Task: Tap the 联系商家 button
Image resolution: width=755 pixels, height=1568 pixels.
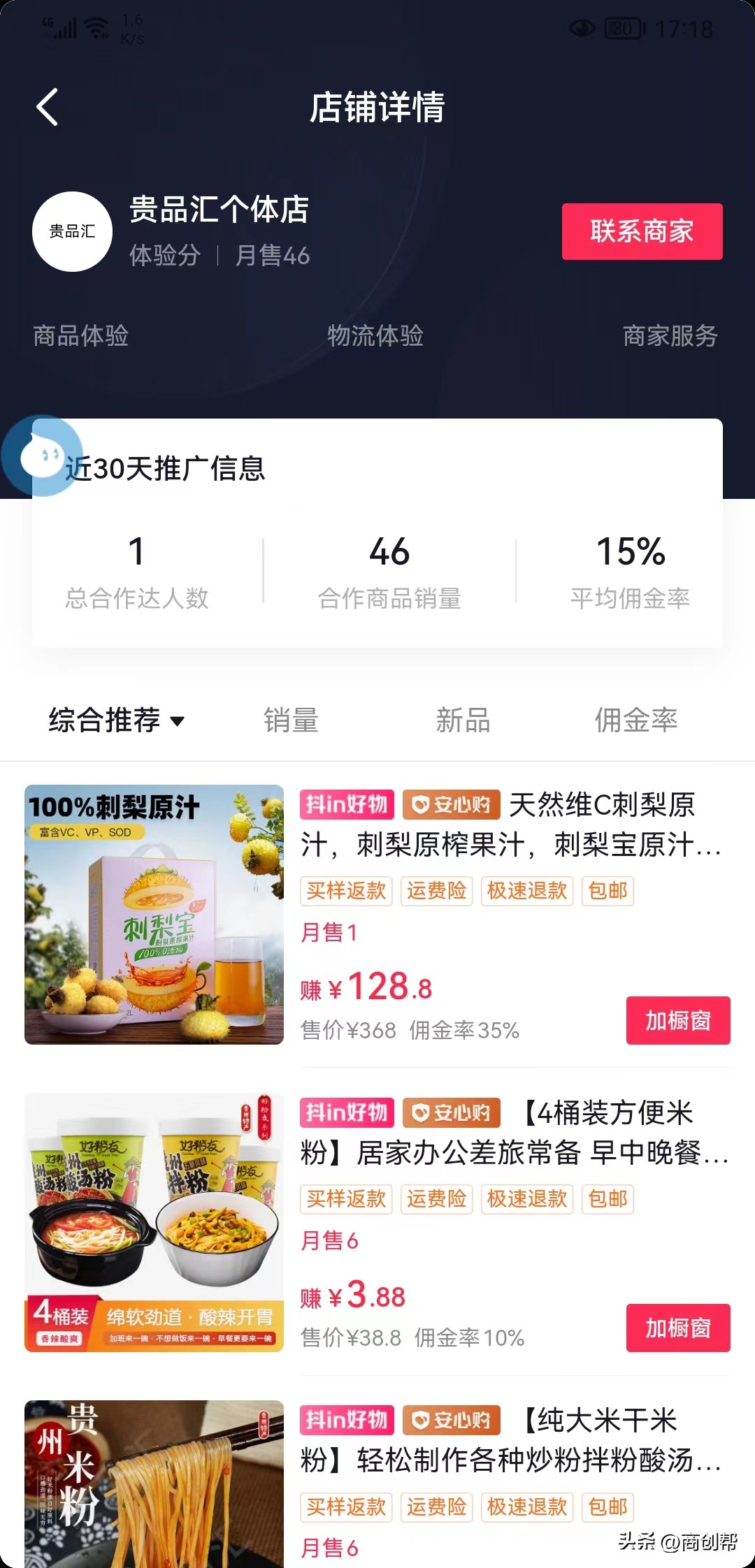Action: click(641, 231)
